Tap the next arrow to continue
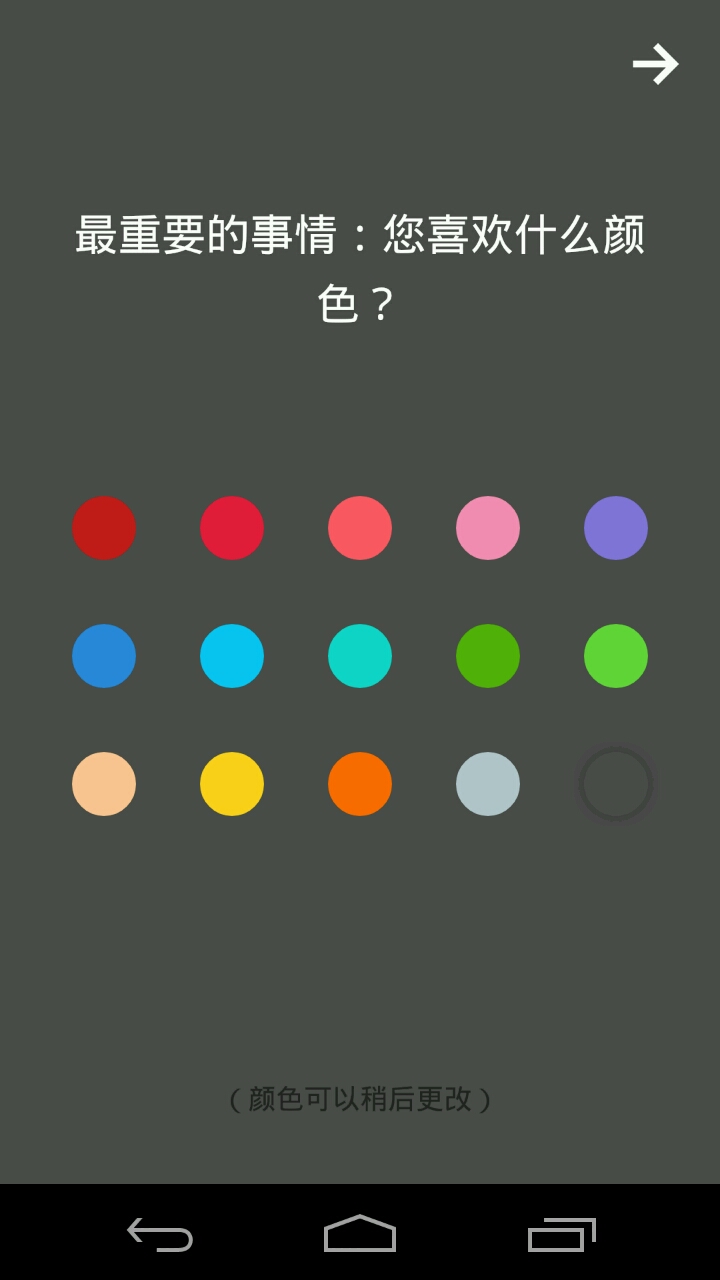 (656, 64)
